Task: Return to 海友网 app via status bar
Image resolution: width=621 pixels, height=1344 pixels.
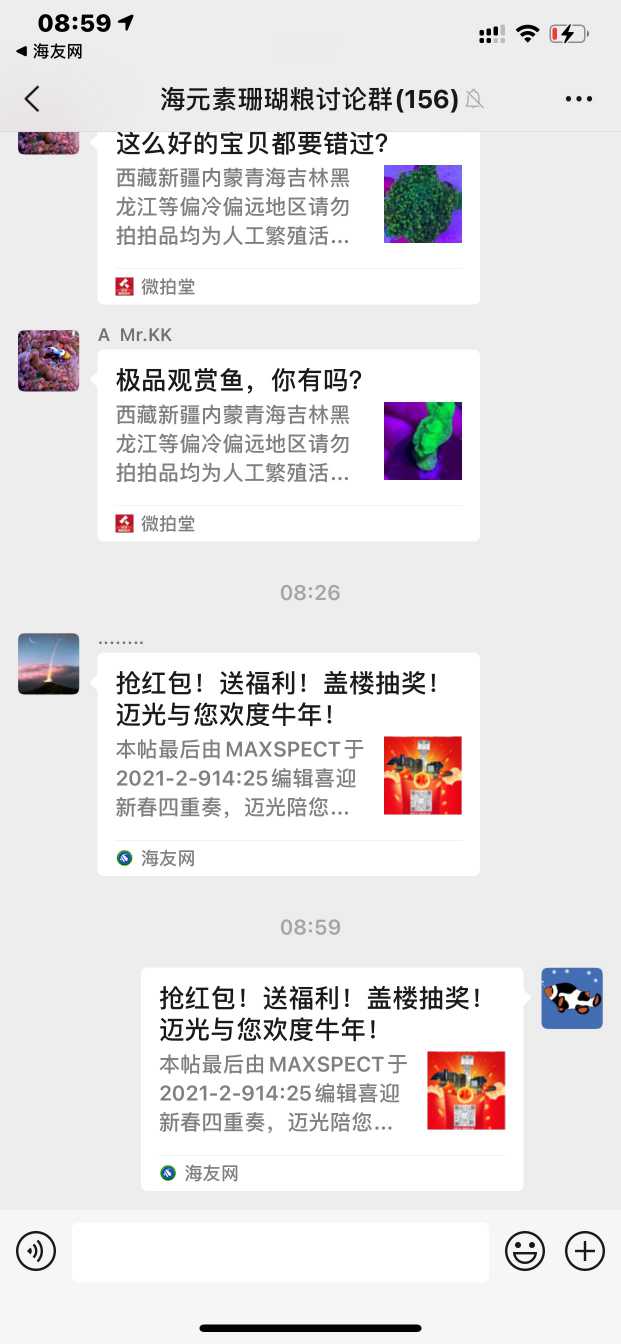Action: (50, 51)
